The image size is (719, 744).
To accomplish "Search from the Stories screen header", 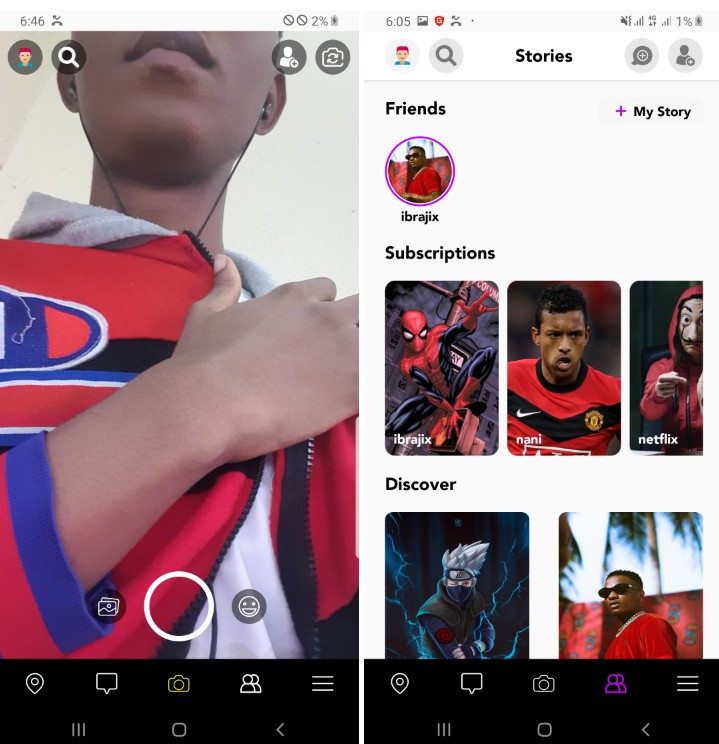I will tap(446, 57).
